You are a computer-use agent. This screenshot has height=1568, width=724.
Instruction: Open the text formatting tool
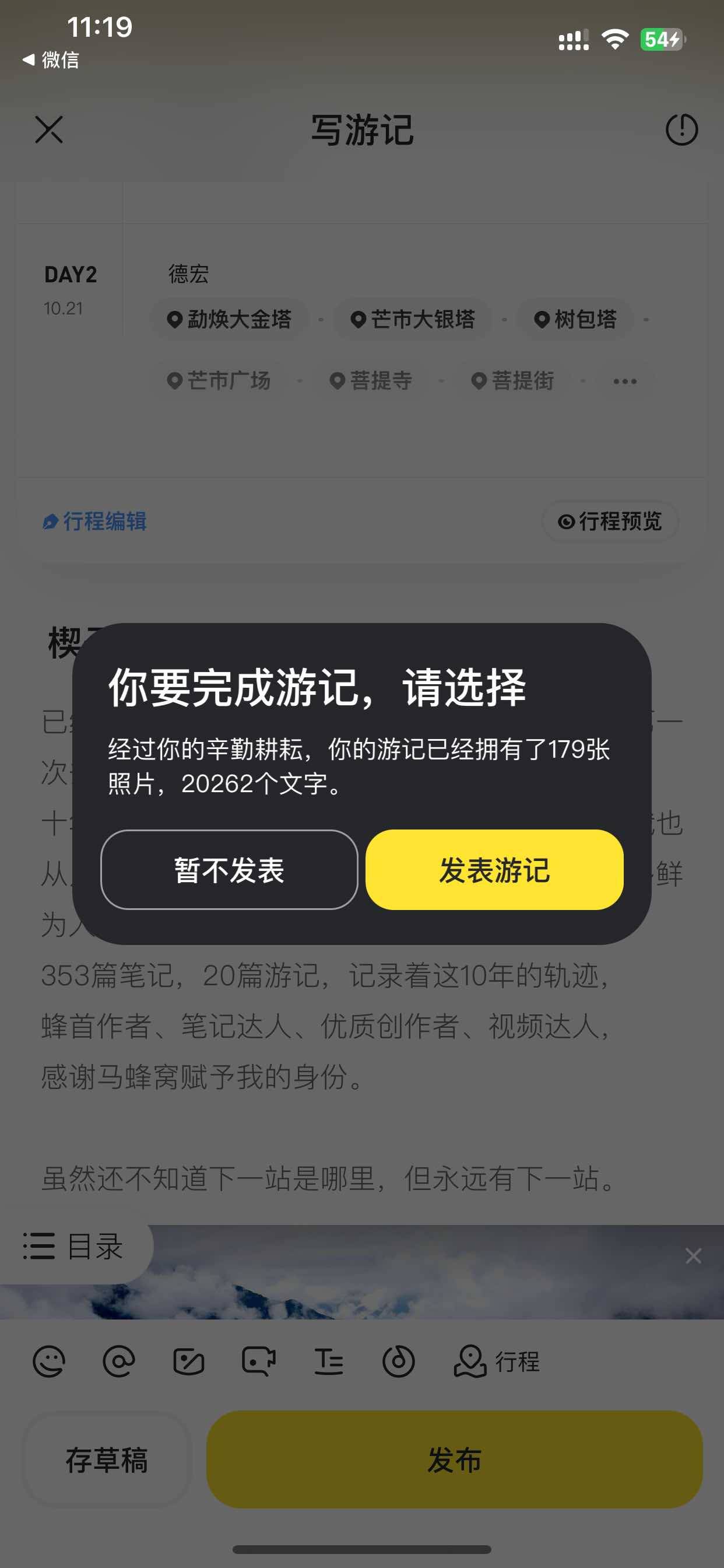(329, 1361)
